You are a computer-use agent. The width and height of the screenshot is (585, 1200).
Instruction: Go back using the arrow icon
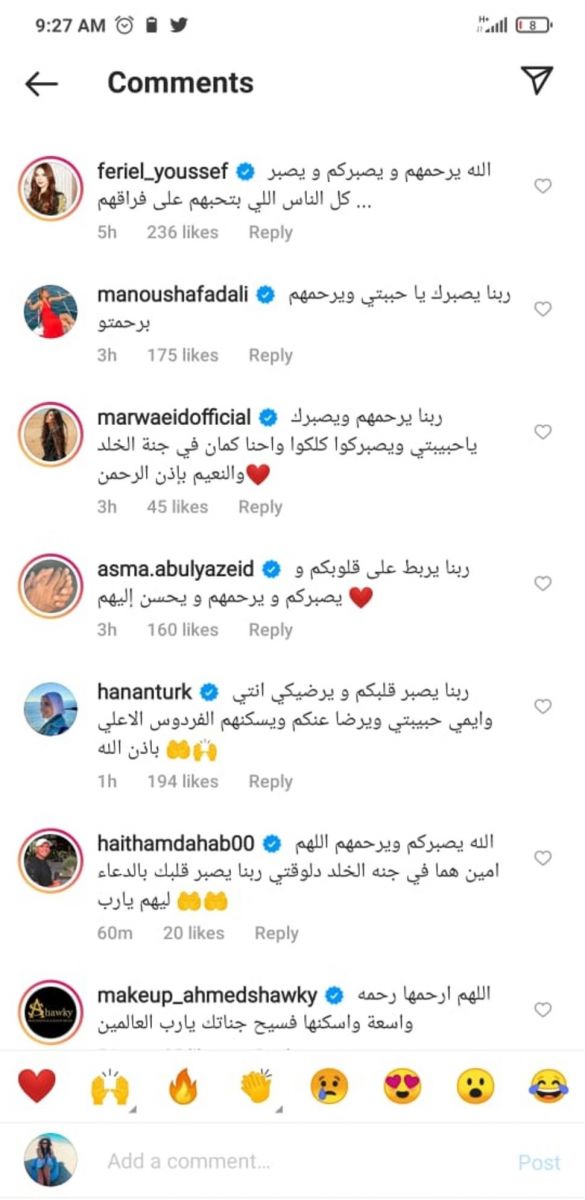point(41,84)
